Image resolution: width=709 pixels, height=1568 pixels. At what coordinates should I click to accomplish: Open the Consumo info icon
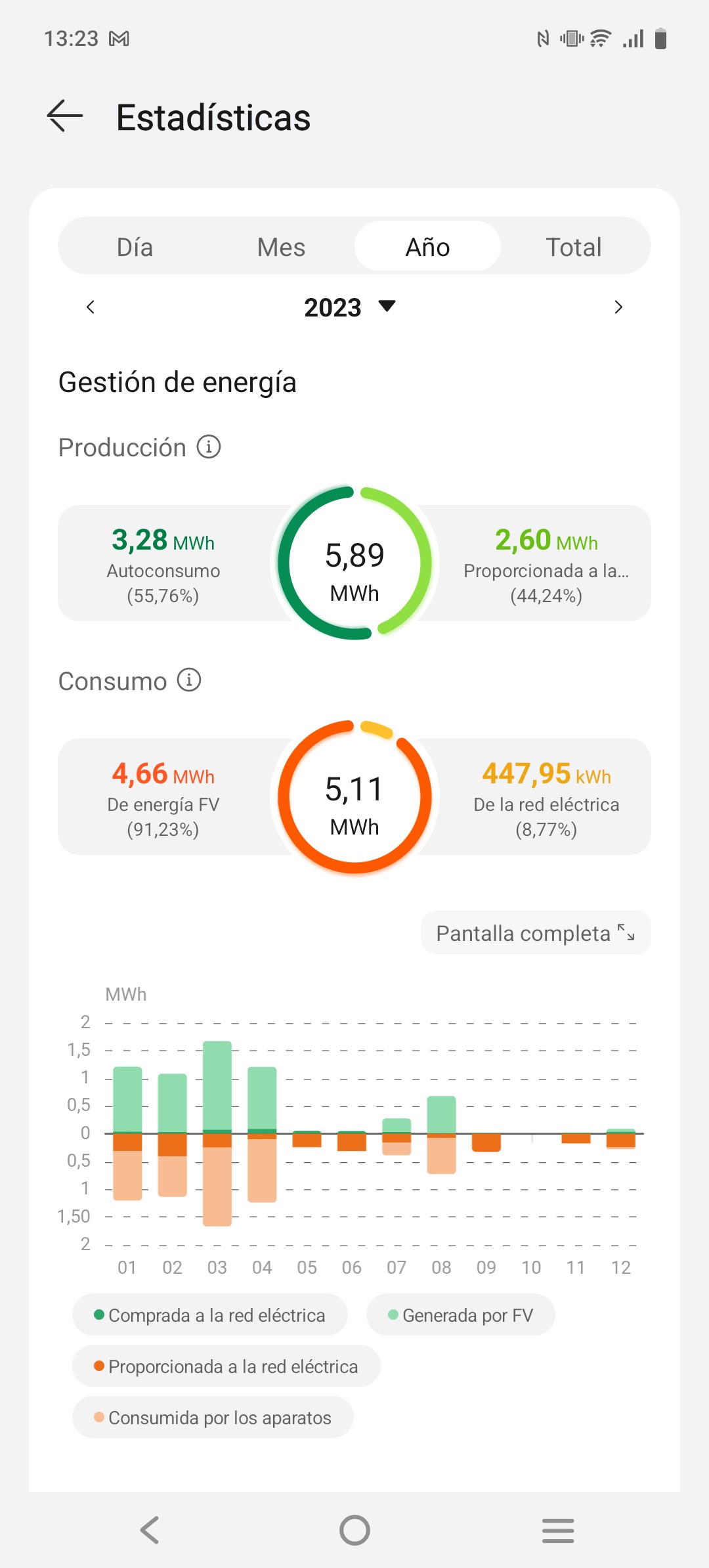tap(189, 680)
